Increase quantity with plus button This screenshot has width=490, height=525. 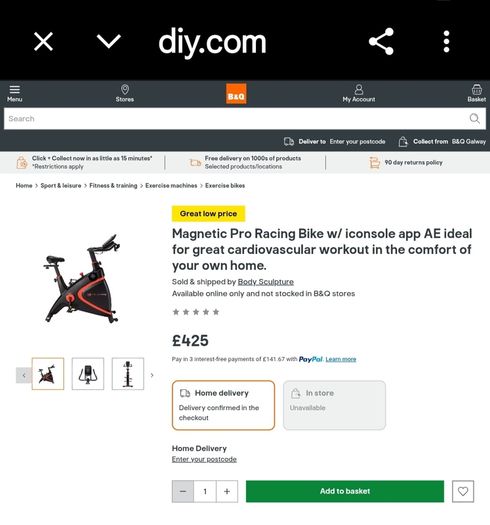(x=227, y=491)
